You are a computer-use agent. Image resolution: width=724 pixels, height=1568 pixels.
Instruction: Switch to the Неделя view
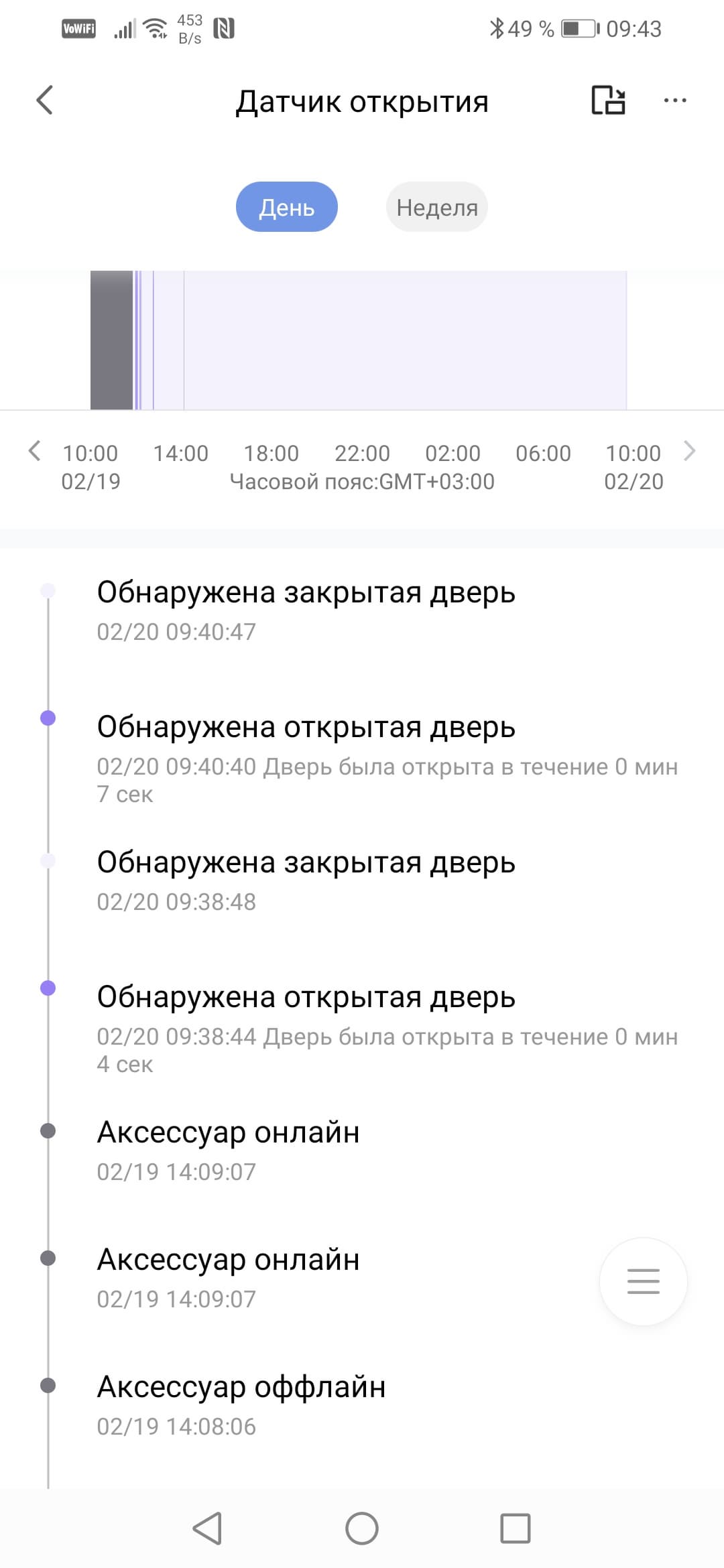(436, 207)
